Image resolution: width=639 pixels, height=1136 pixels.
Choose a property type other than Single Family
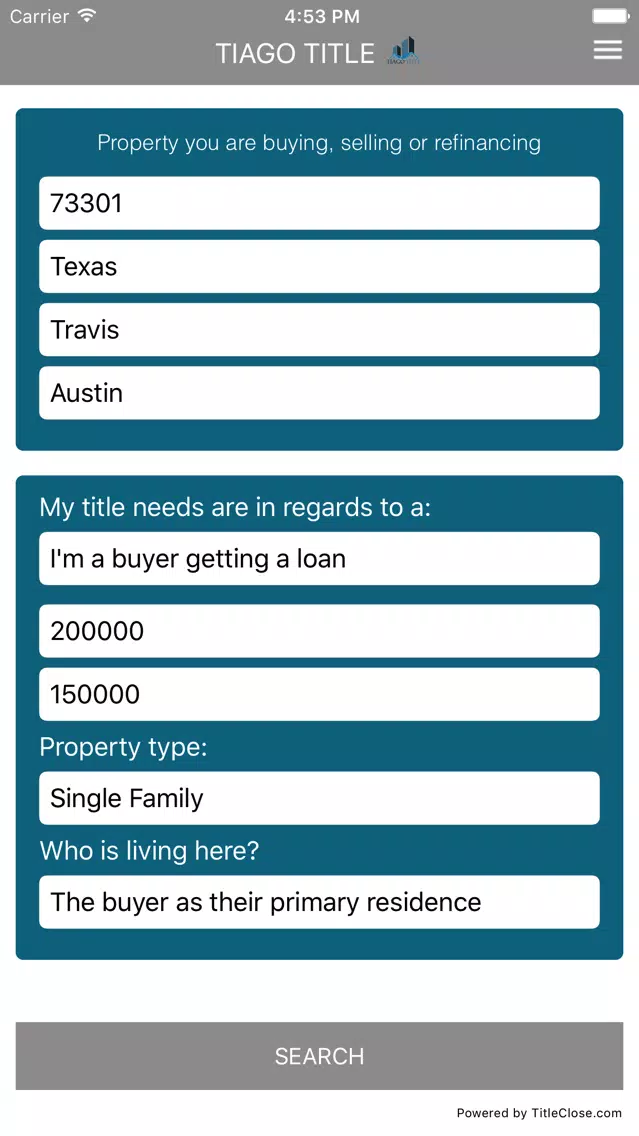pyautogui.click(x=319, y=798)
